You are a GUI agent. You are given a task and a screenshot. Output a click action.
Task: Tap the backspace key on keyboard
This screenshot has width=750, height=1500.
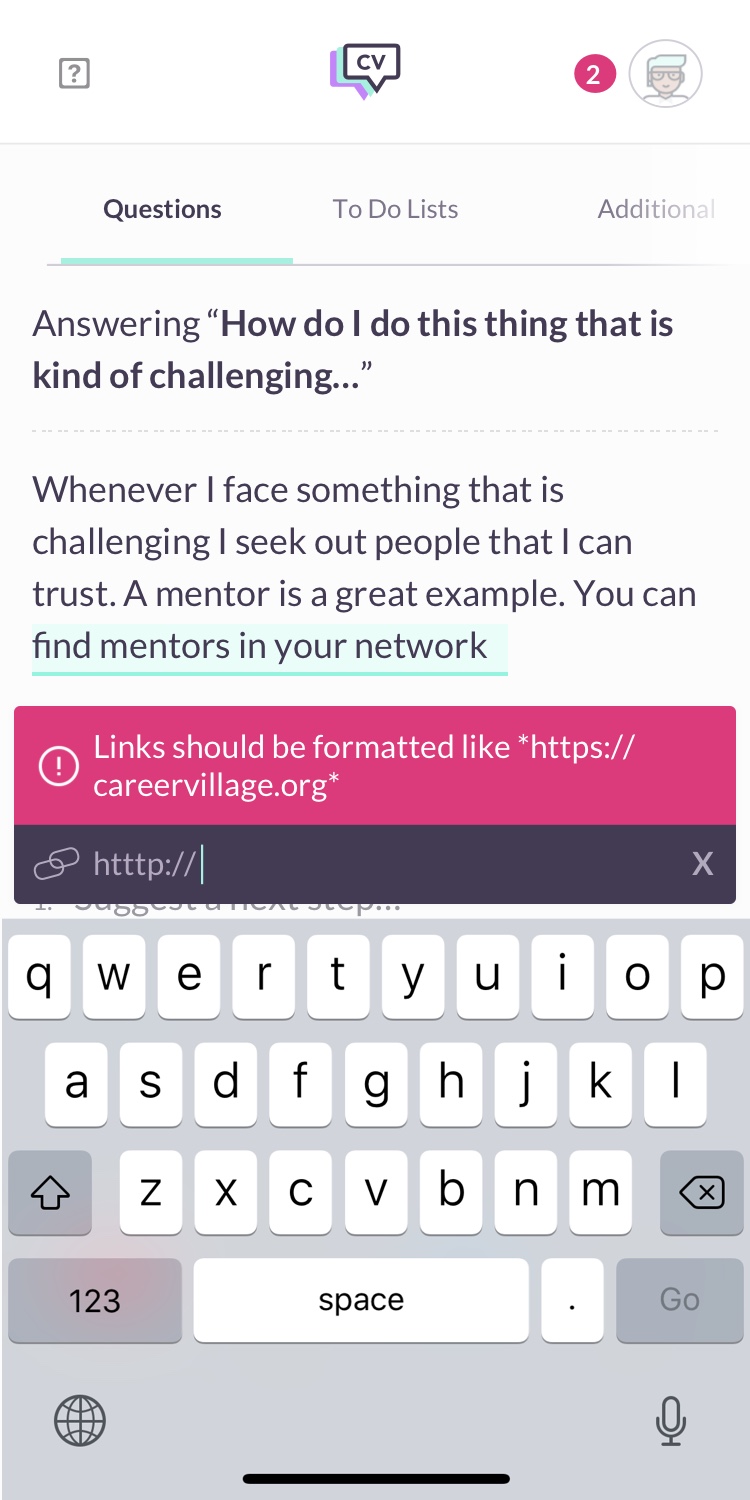(701, 1191)
